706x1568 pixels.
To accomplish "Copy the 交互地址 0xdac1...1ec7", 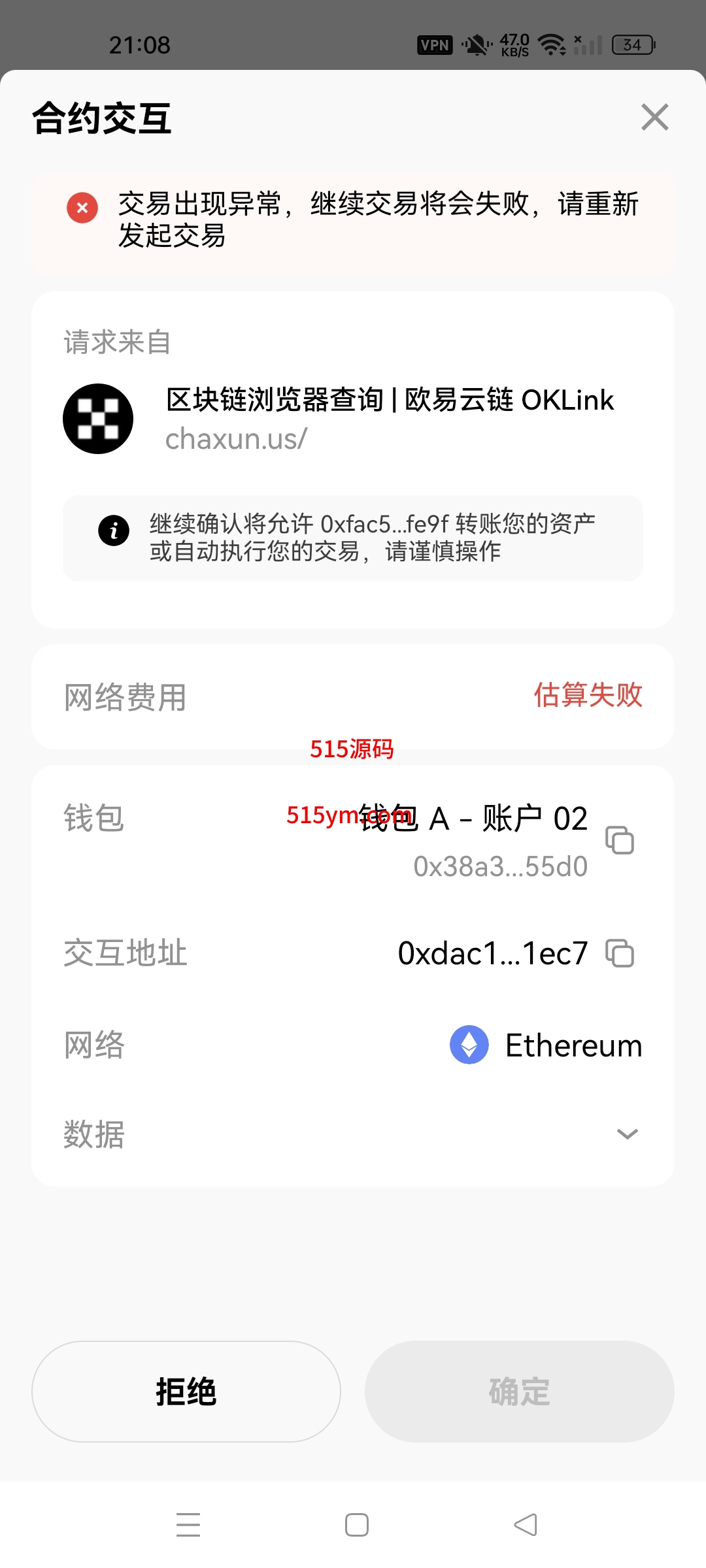I will point(620,953).
